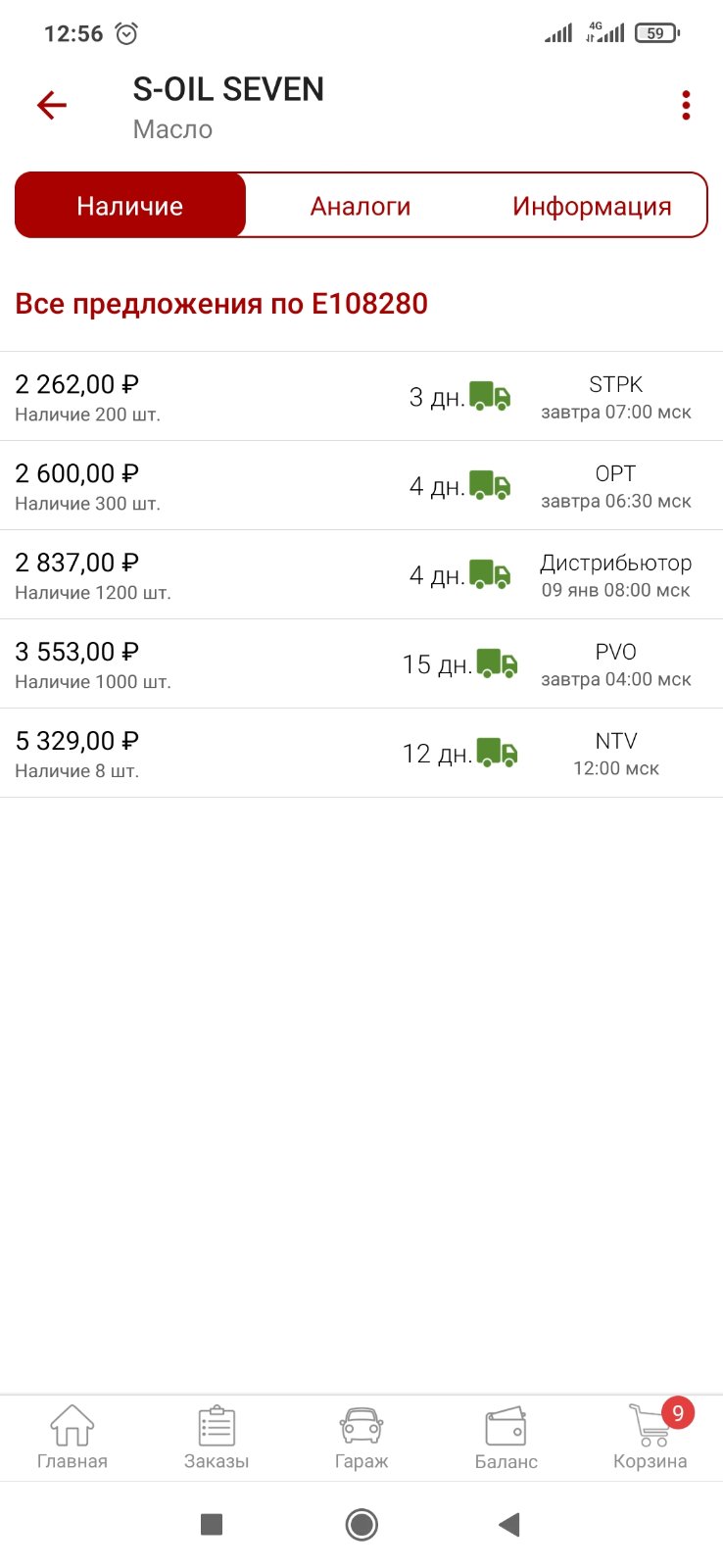Open the NTV offer for 5 329,00 ₽
The image size is (723, 1568).
361,754
